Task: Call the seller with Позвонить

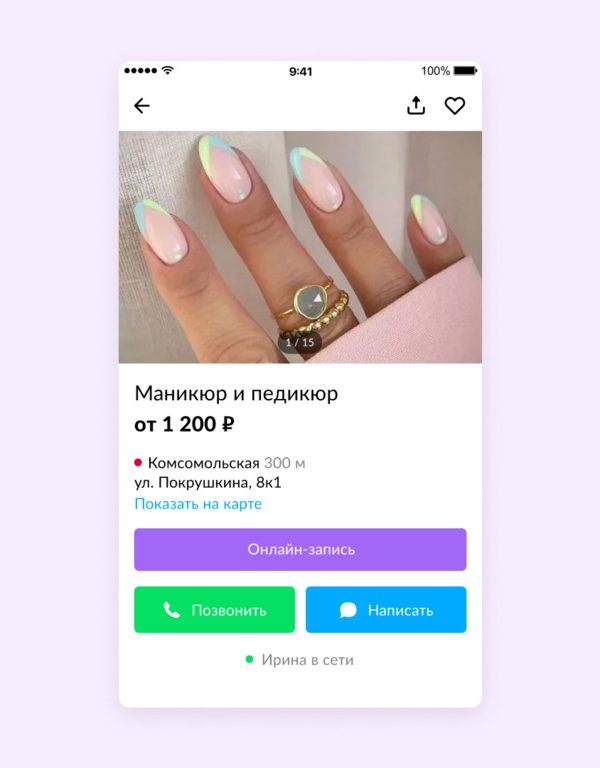Action: (x=214, y=610)
